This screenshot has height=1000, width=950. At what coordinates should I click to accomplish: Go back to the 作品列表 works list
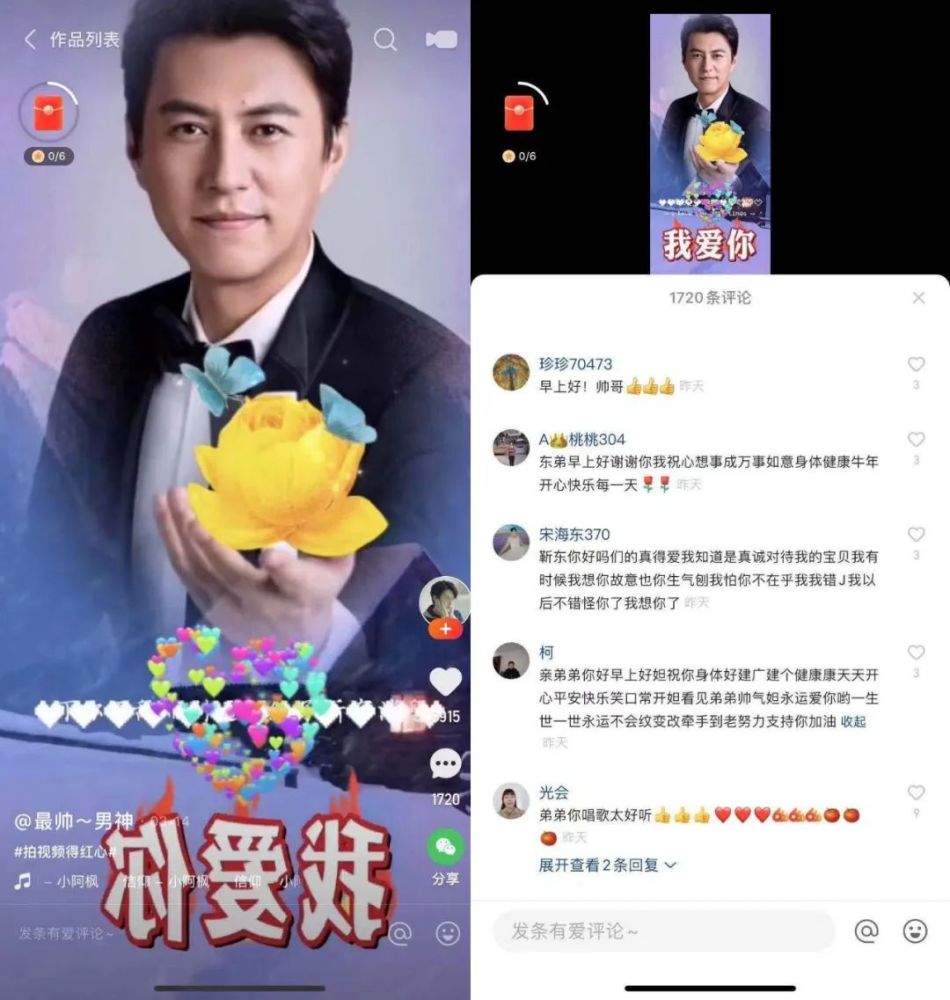[31, 40]
